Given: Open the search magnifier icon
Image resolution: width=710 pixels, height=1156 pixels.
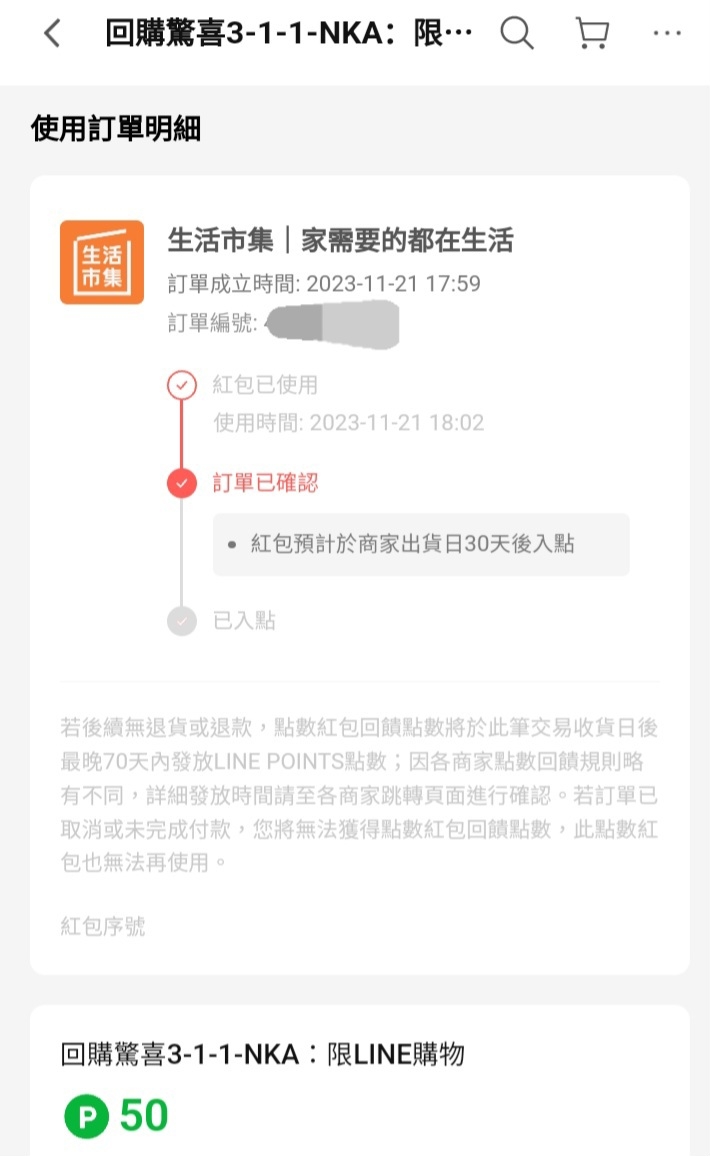Looking at the screenshot, I should click(517, 34).
